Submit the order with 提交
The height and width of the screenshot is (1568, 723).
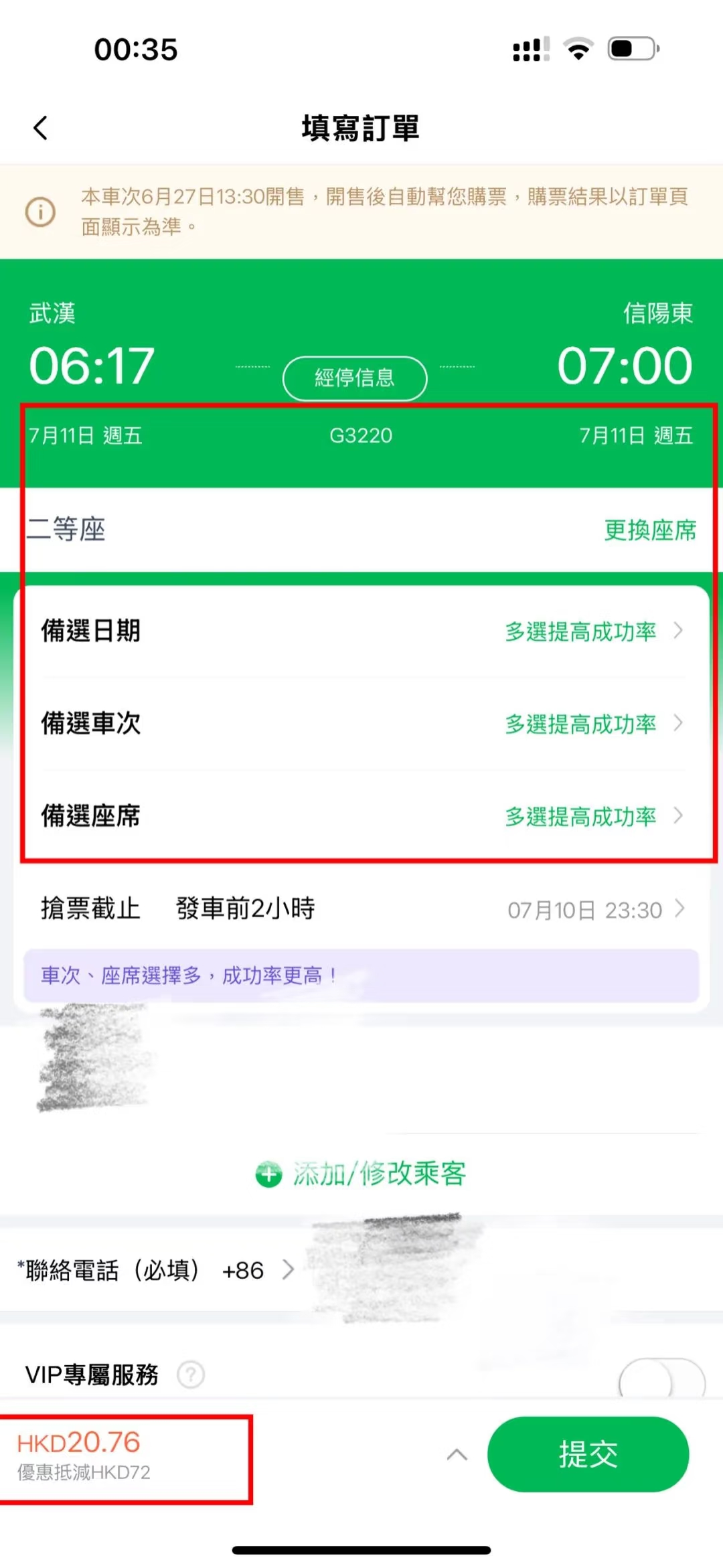coord(588,1454)
